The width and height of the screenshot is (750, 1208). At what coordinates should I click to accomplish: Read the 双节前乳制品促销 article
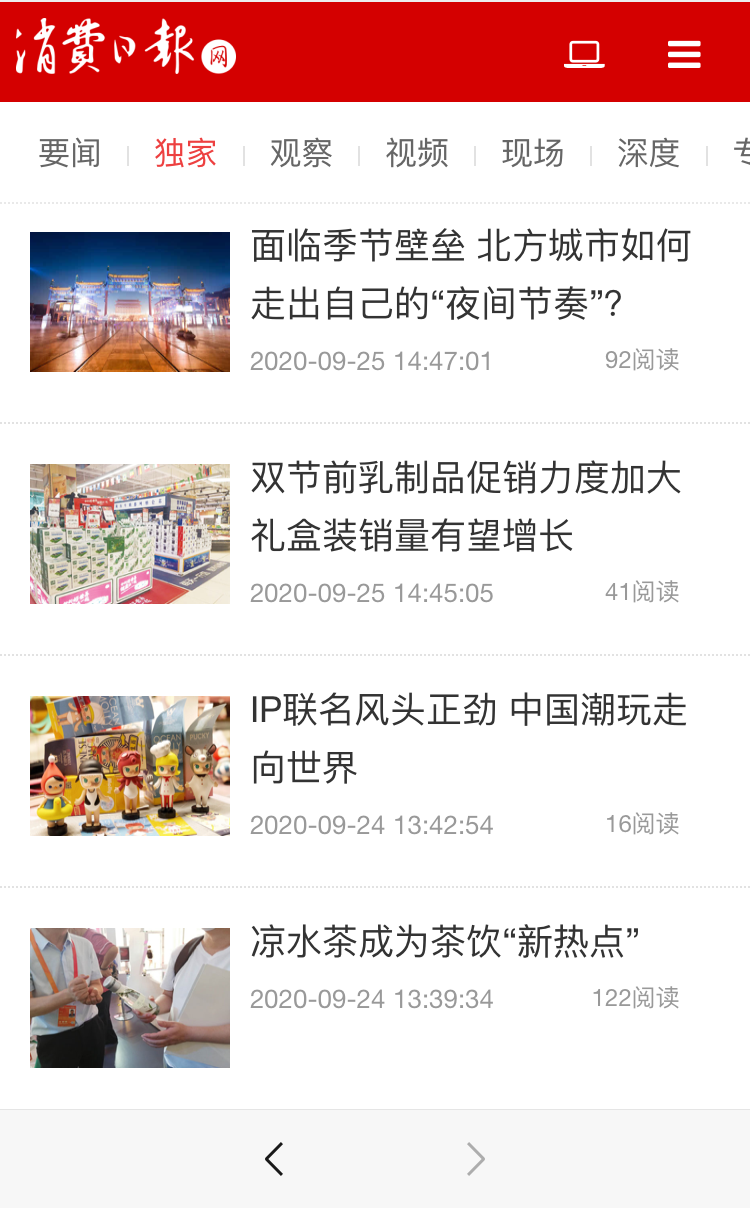(x=465, y=507)
